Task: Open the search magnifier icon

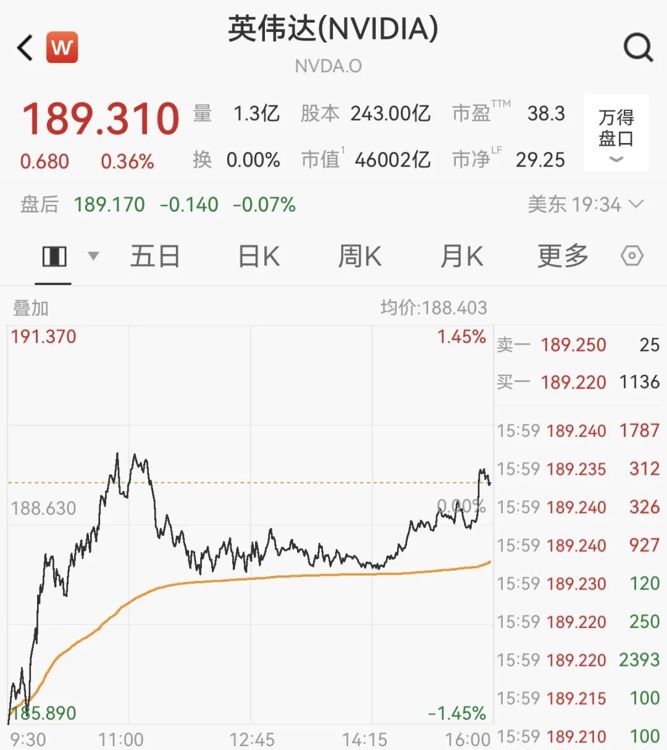Action: (637, 46)
